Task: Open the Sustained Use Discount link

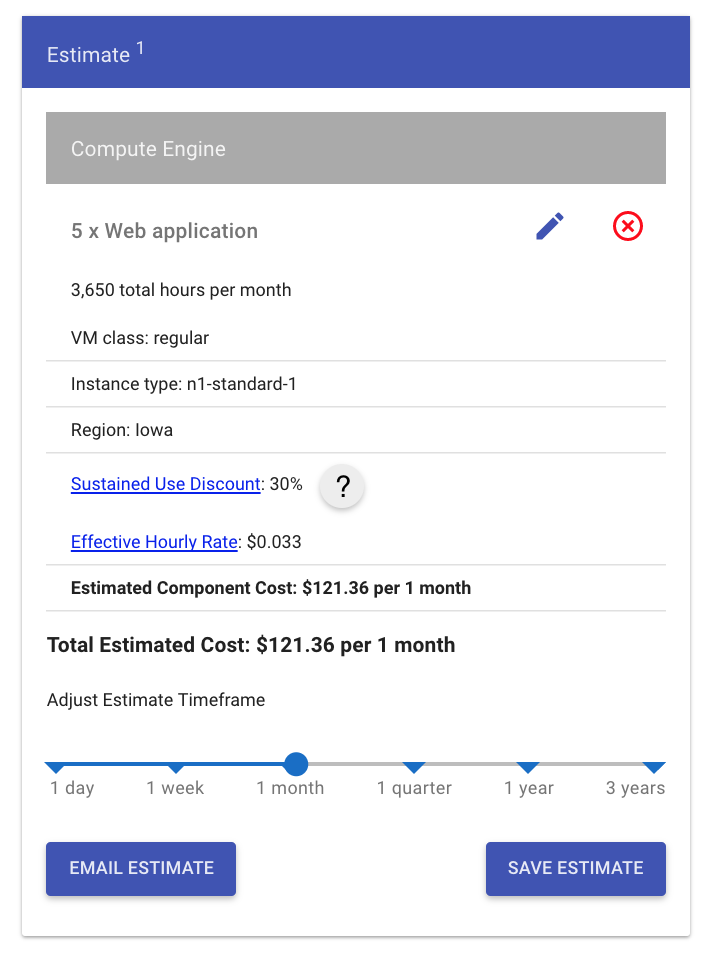Action: point(165,484)
